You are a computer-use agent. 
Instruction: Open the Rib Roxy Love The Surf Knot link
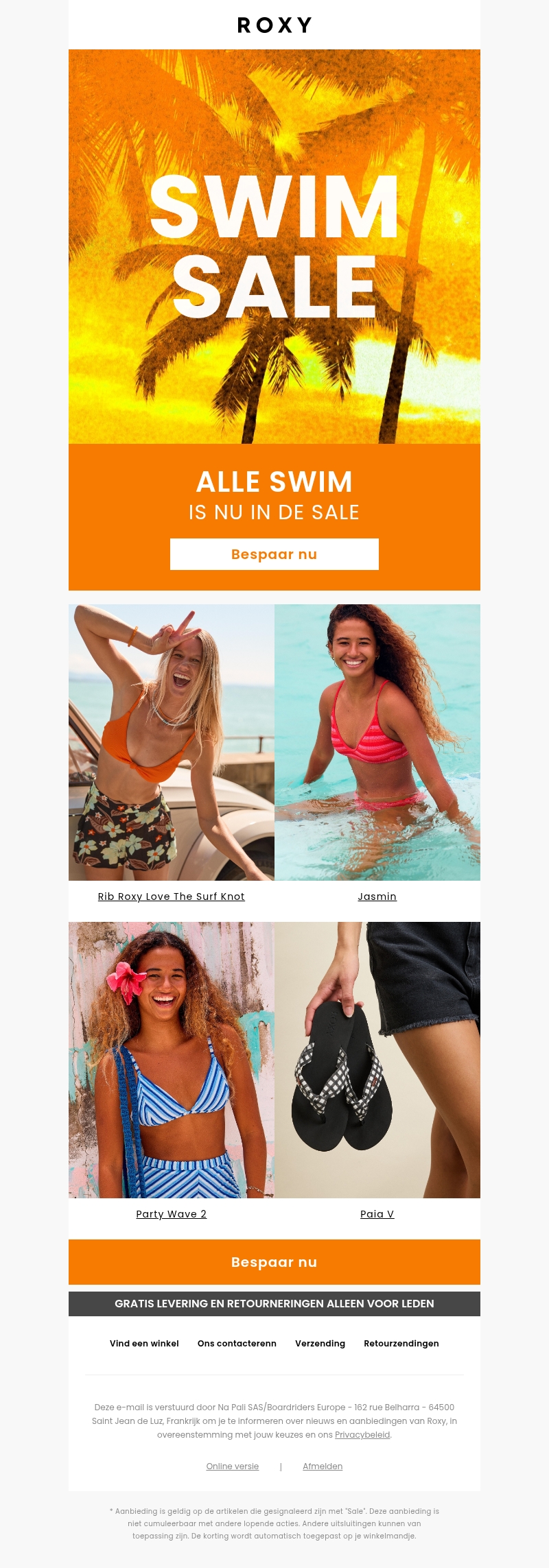click(x=171, y=896)
